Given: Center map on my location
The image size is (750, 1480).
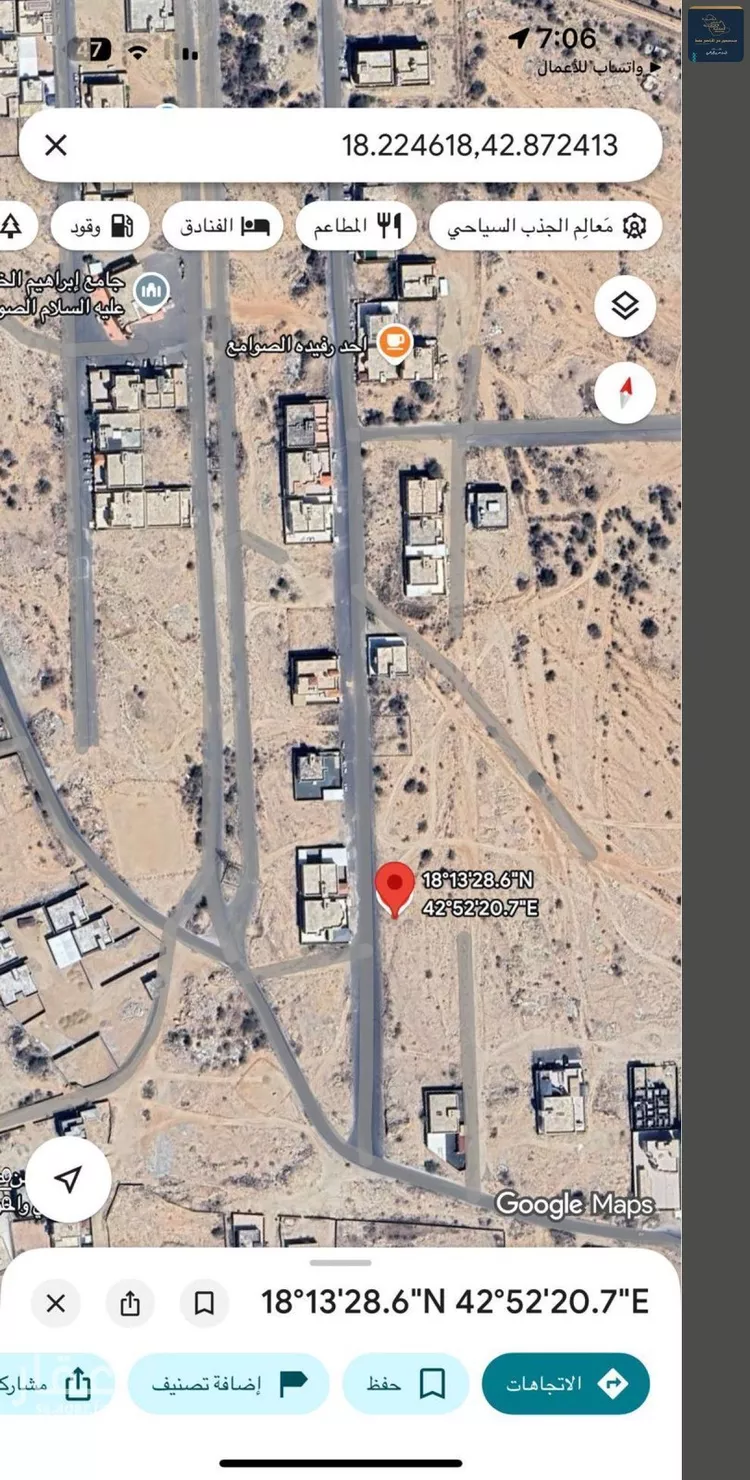Looking at the screenshot, I should coord(68,1179).
